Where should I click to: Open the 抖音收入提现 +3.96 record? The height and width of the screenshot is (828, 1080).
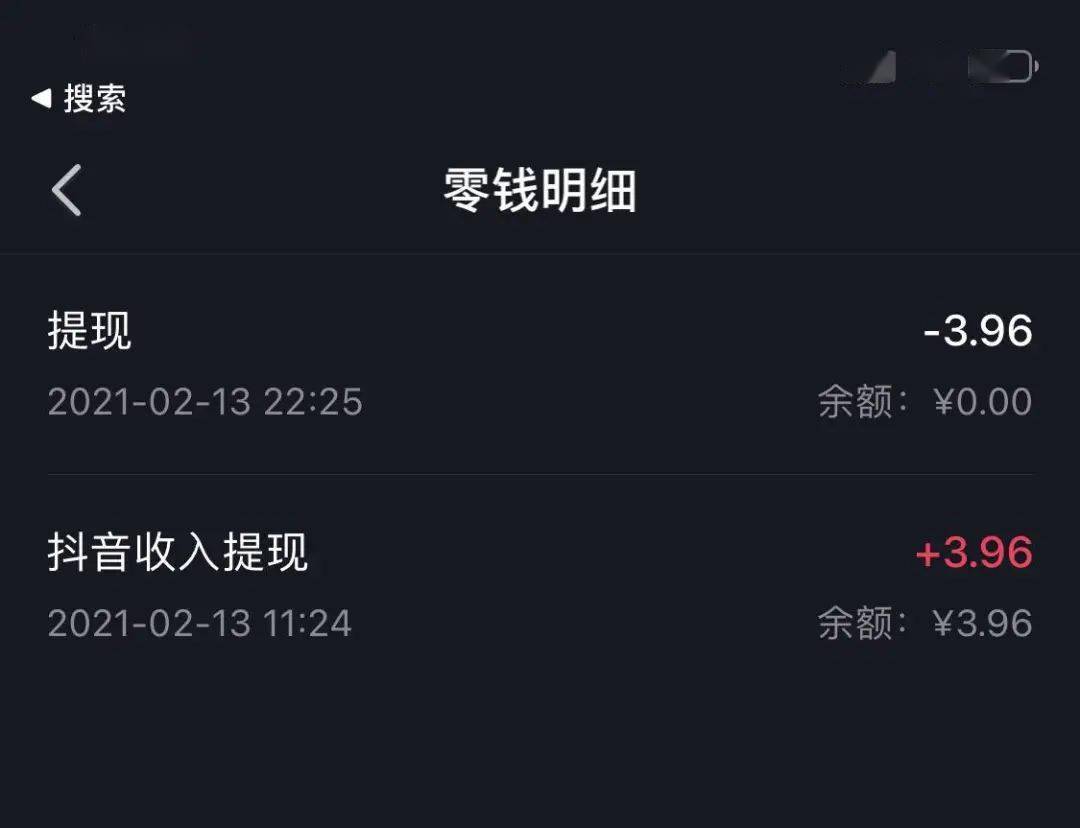(x=540, y=586)
